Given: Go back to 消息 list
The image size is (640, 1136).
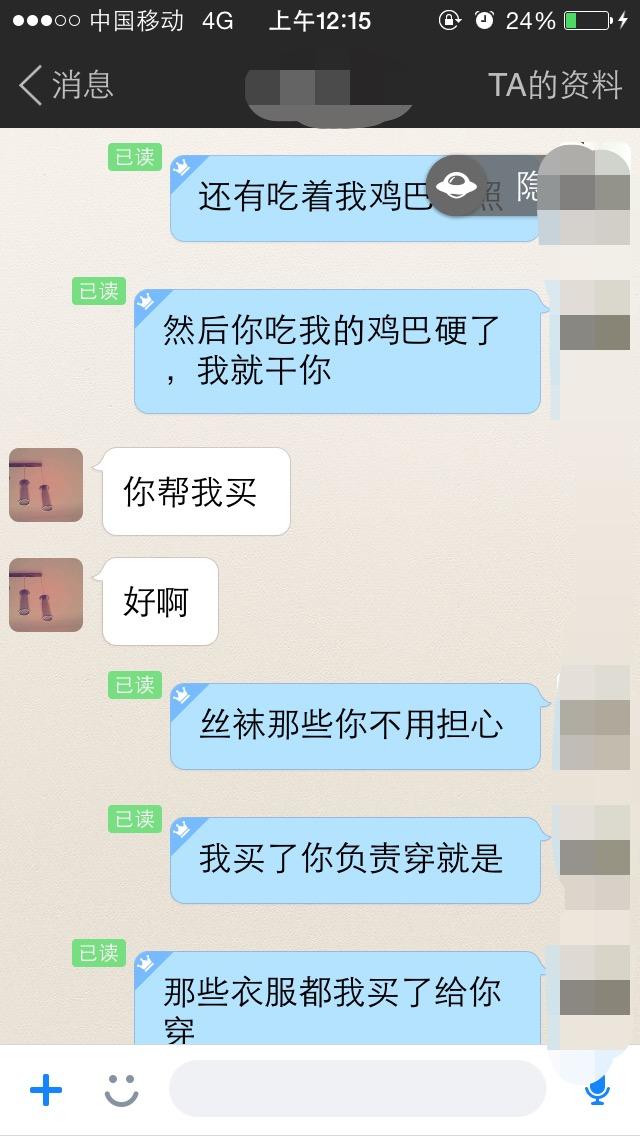Looking at the screenshot, I should click(66, 86).
